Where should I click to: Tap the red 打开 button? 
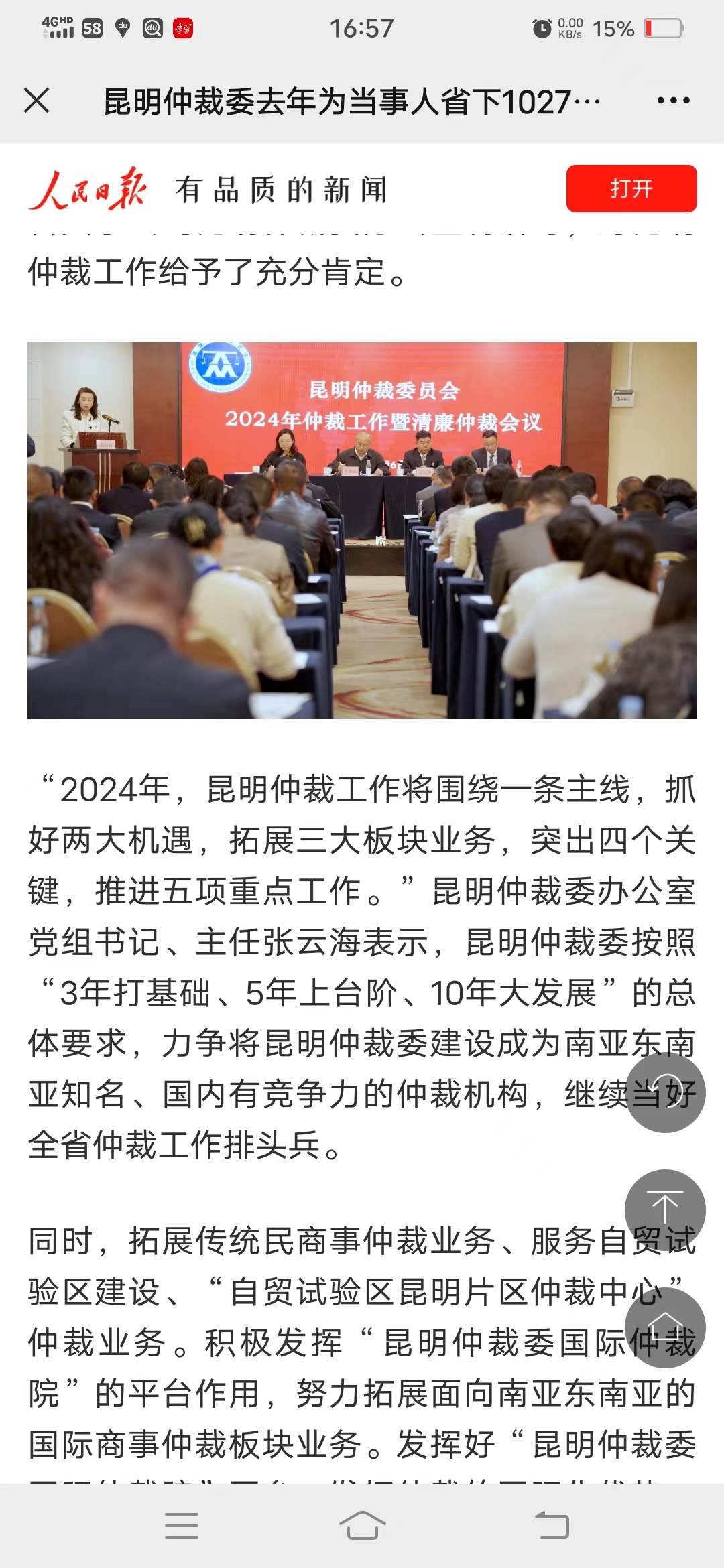click(x=631, y=189)
